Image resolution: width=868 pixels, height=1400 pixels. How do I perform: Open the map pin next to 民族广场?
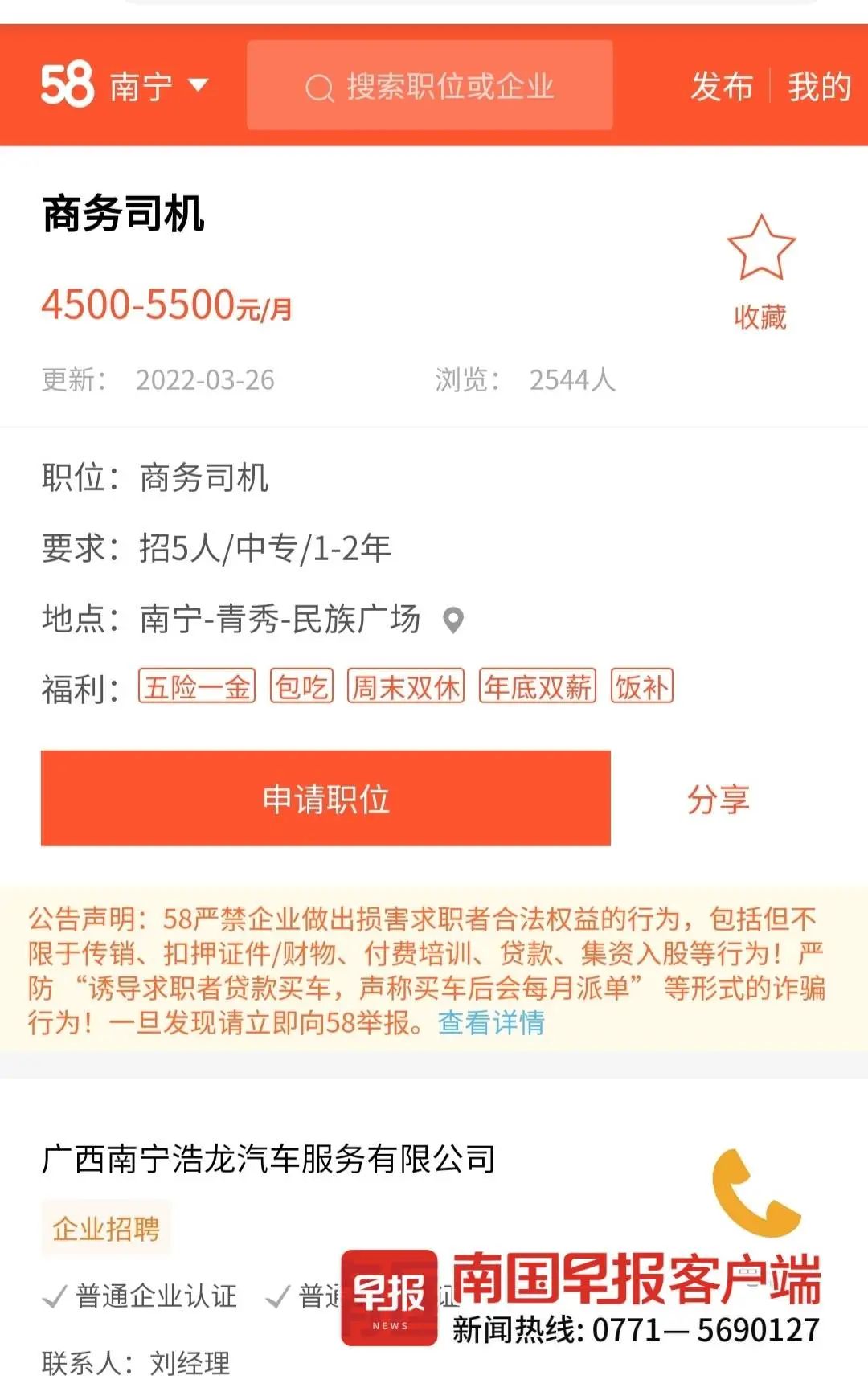coord(454,620)
